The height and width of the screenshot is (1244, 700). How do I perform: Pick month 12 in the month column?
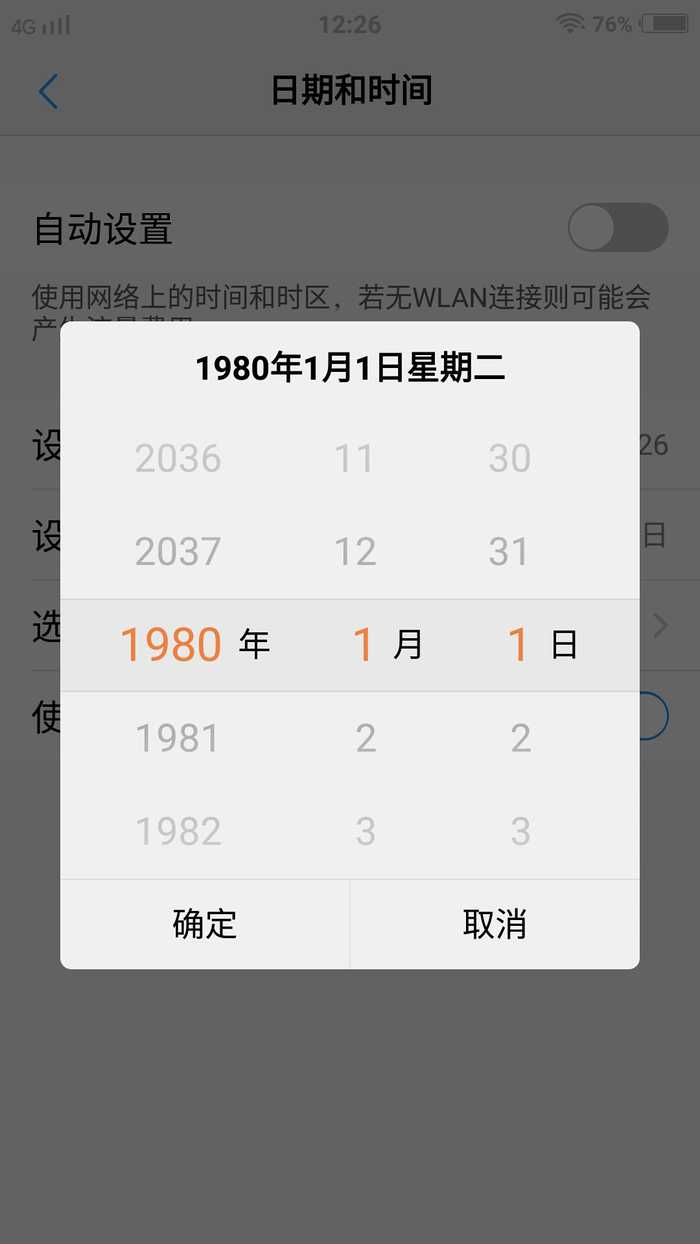354,551
